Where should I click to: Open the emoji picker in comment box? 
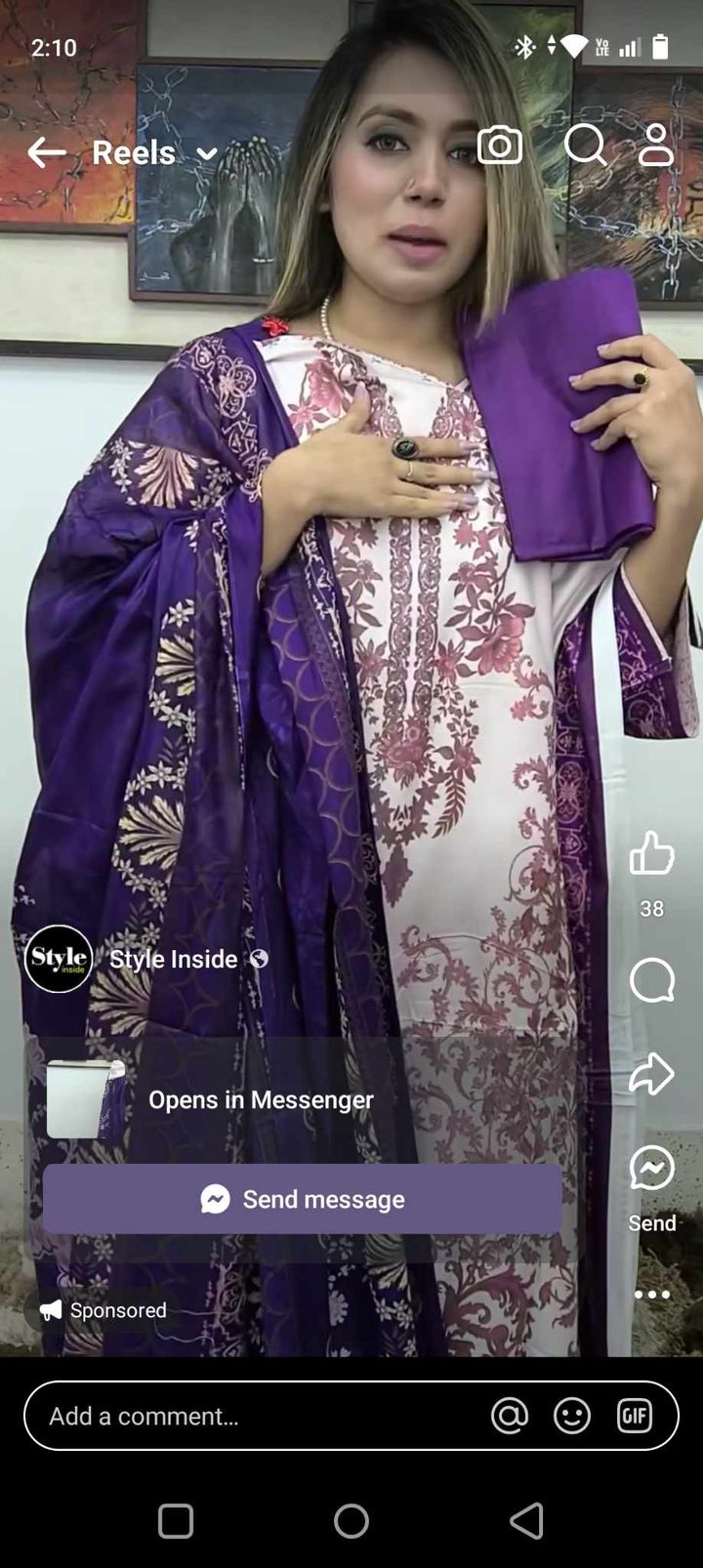pos(572,1416)
